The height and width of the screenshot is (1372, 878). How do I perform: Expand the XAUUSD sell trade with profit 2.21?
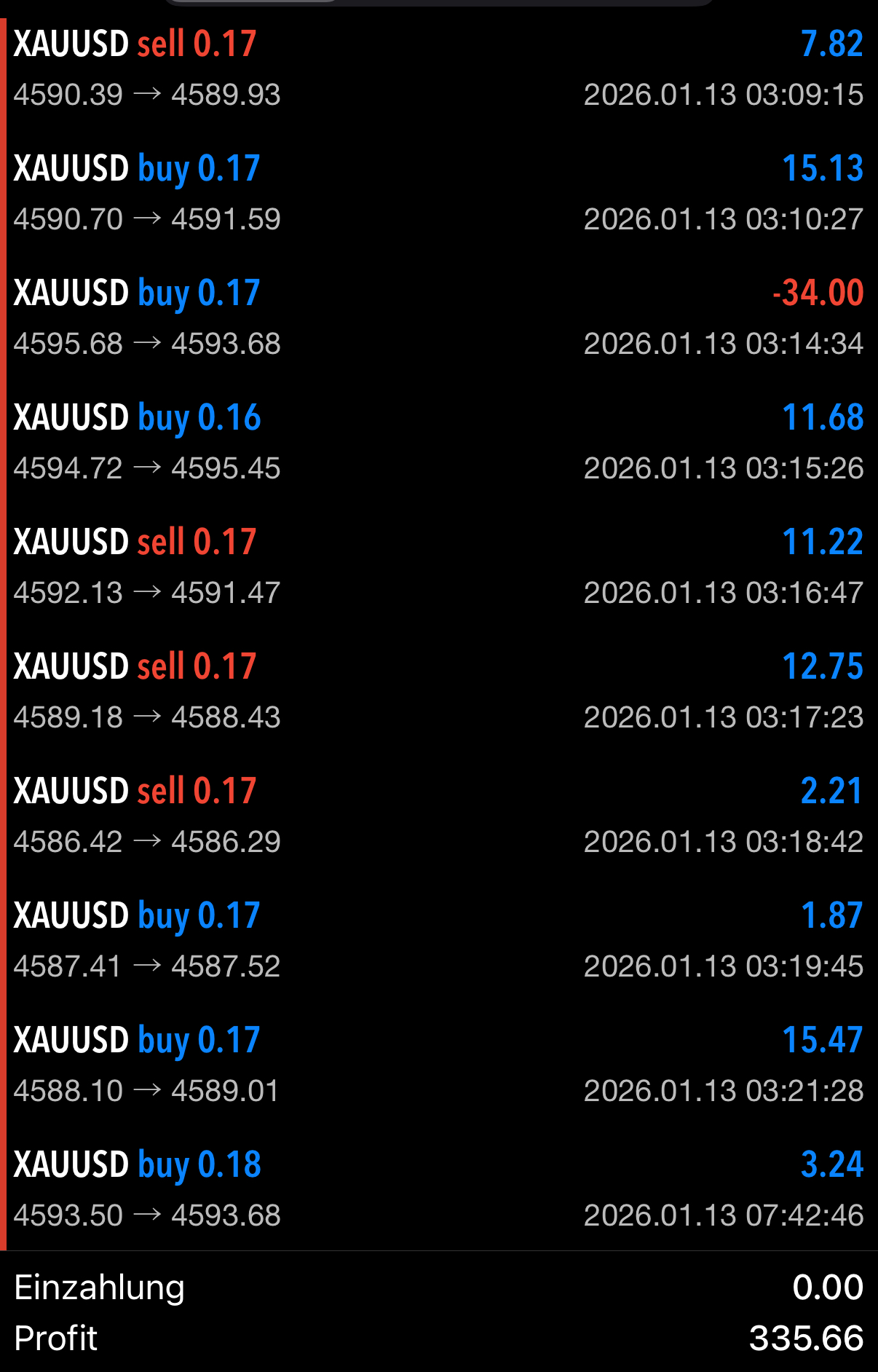click(x=438, y=816)
